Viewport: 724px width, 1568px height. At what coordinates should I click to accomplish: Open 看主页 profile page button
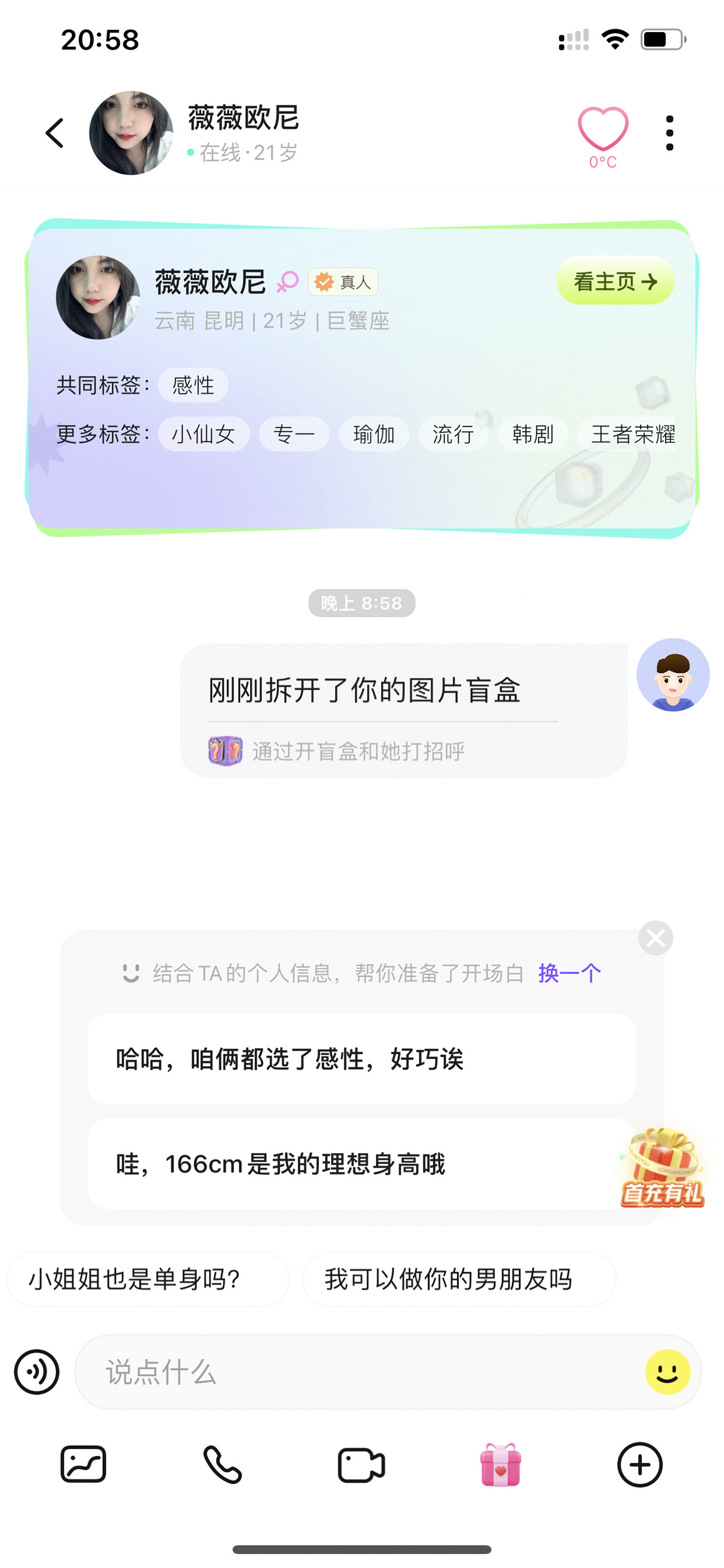[615, 281]
